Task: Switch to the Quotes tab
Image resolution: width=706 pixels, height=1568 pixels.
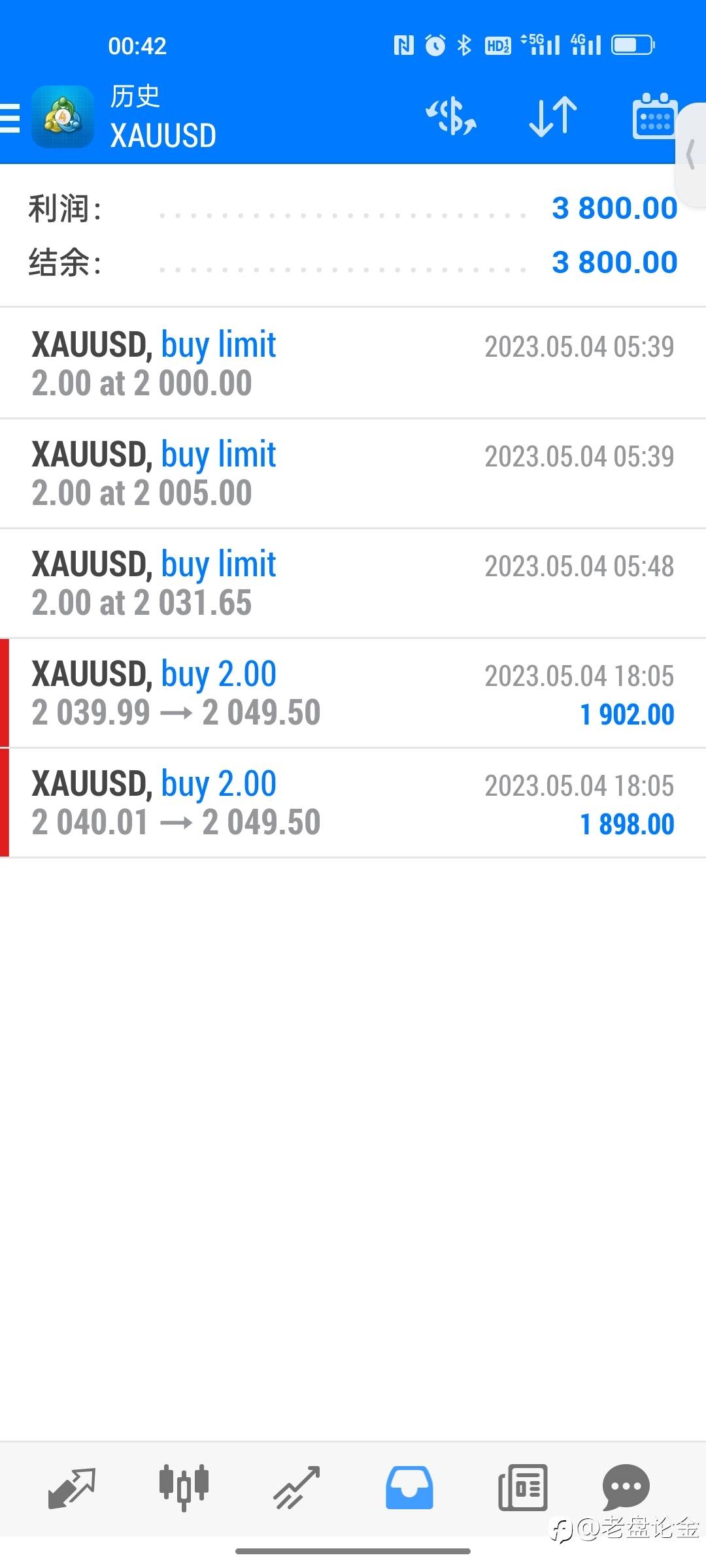Action: pos(72,1488)
